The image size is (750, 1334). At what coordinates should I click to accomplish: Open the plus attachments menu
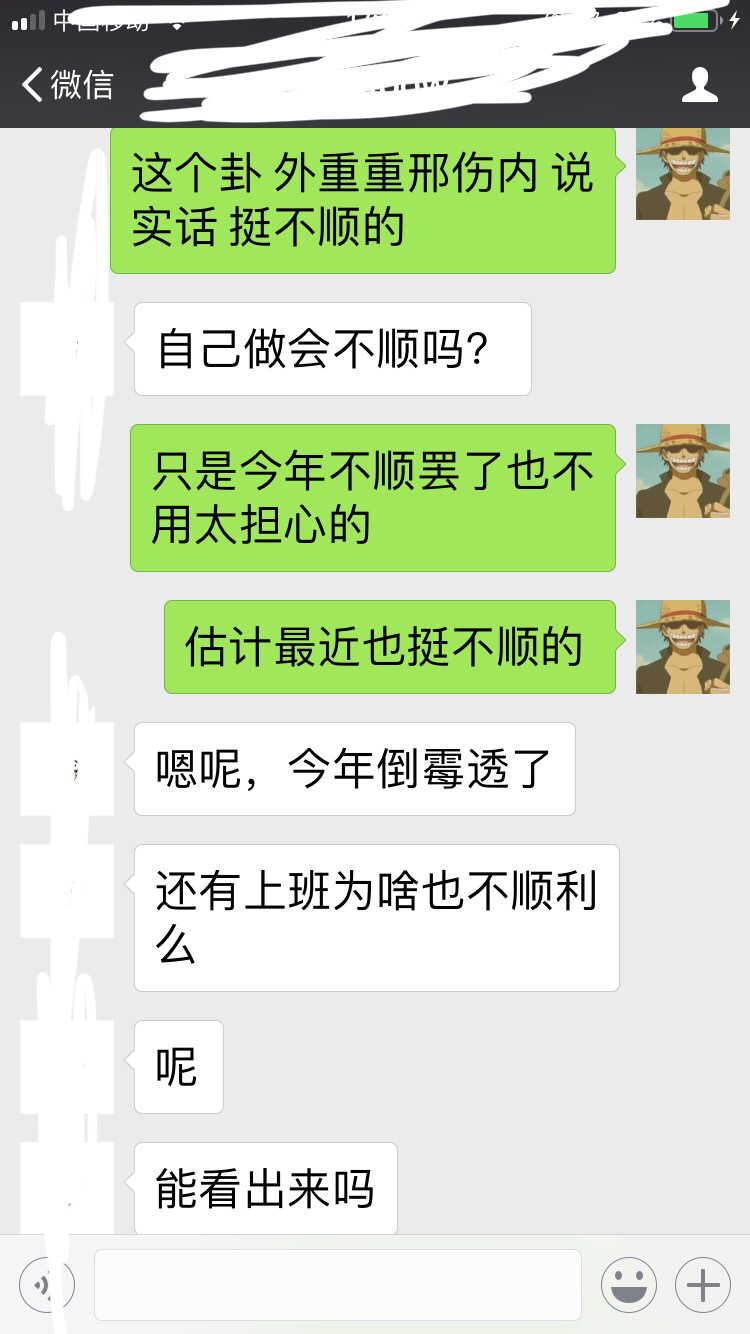click(703, 1284)
